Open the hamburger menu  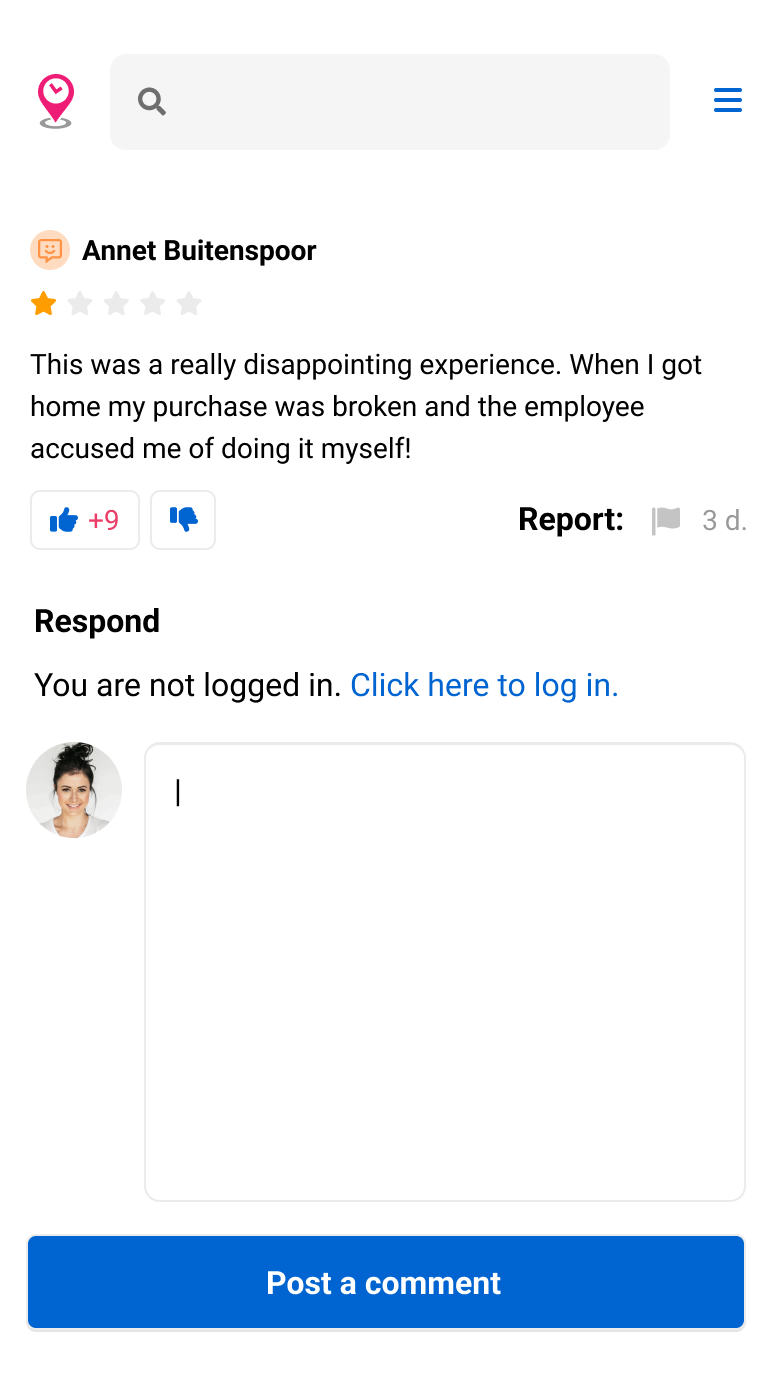727,101
